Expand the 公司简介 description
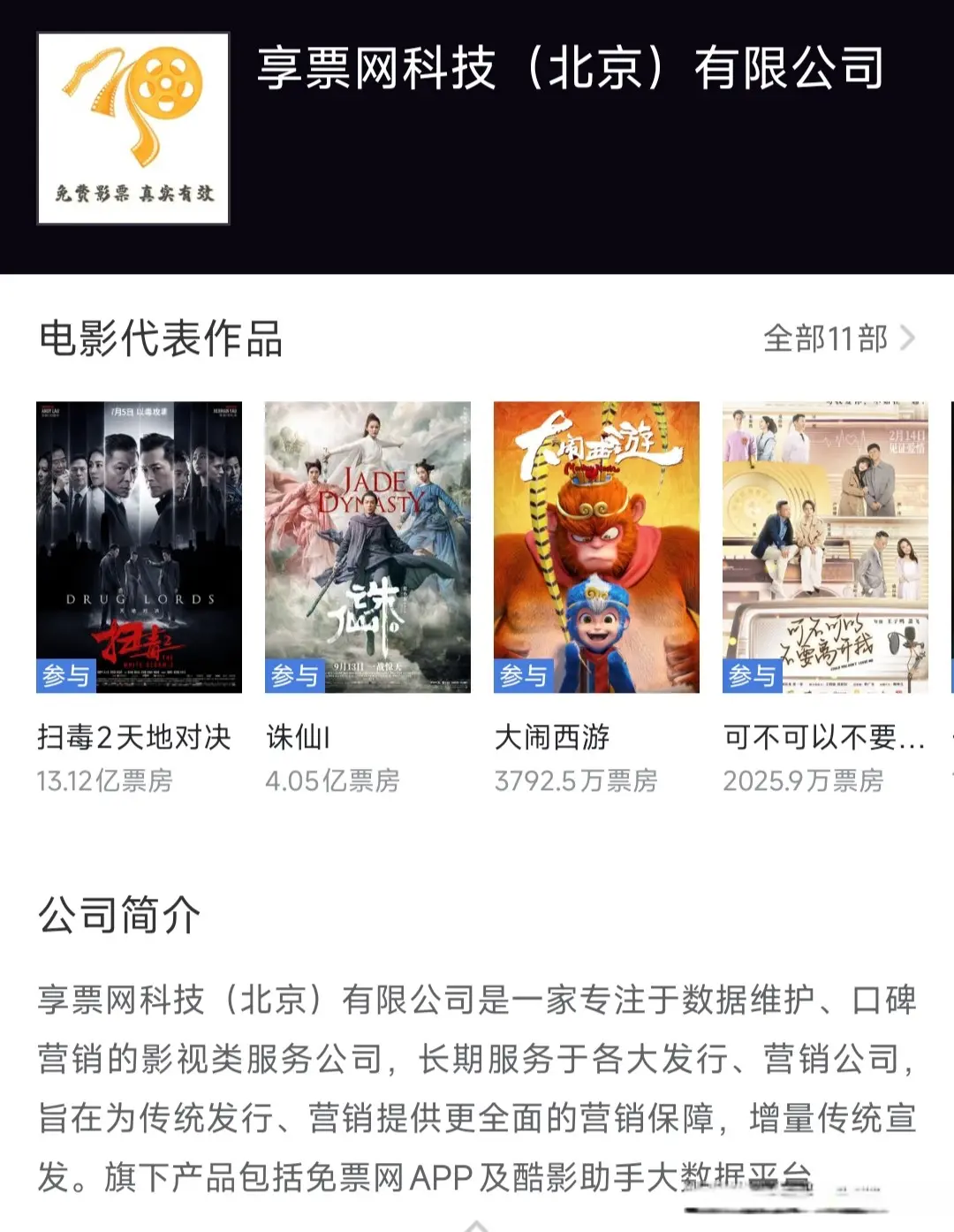954x1232 pixels. [x=477, y=1223]
